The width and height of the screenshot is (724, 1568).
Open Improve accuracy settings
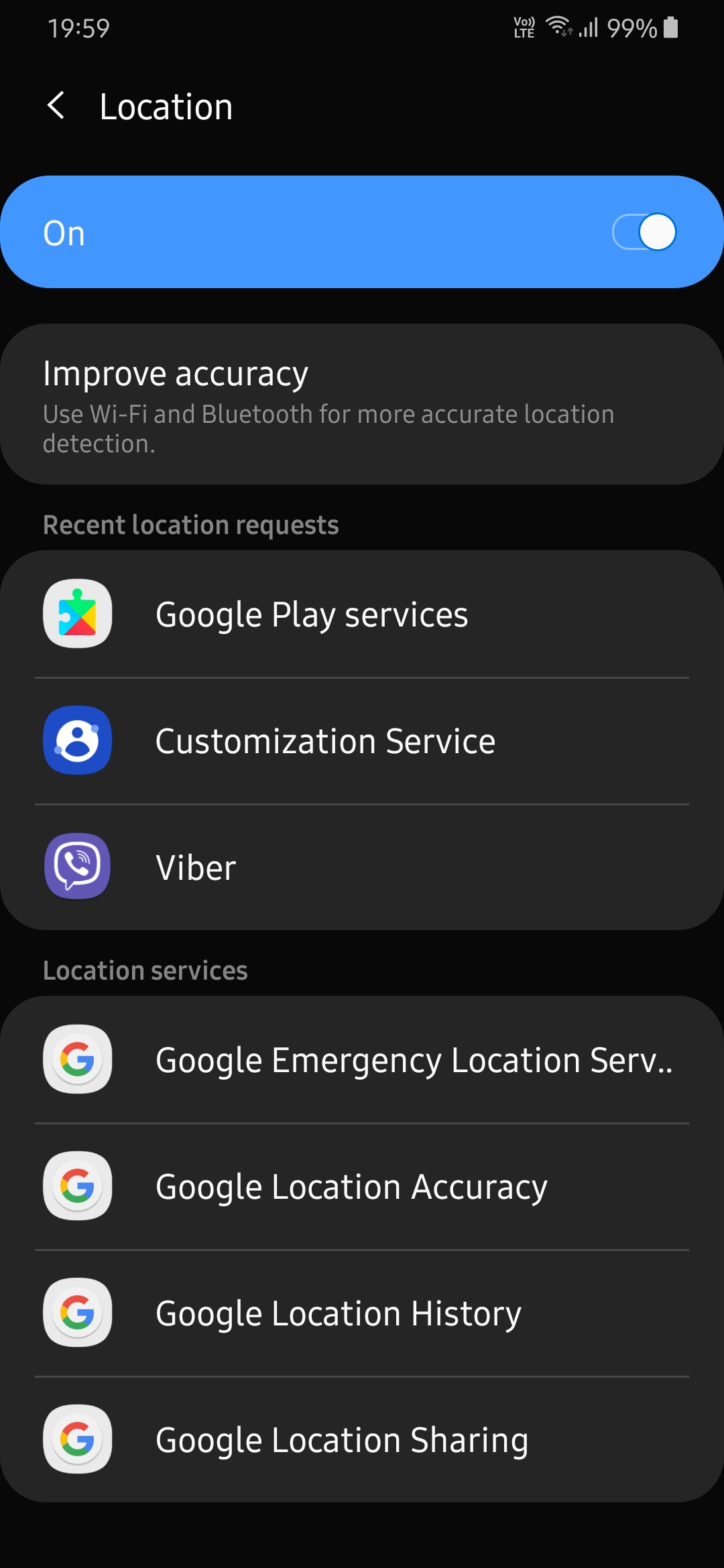pos(362,404)
